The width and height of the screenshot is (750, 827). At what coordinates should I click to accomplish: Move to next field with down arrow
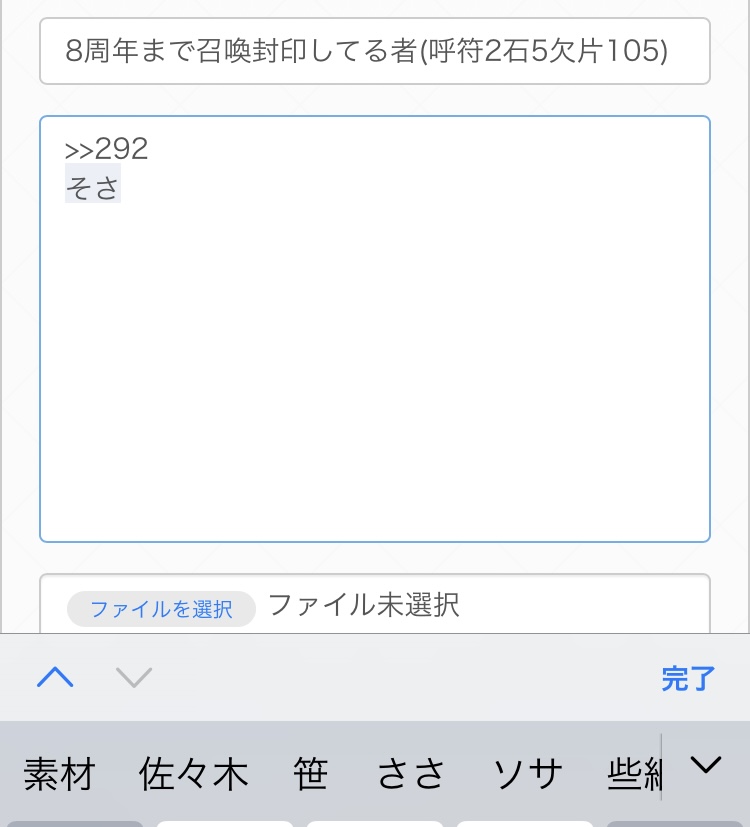pos(133,678)
